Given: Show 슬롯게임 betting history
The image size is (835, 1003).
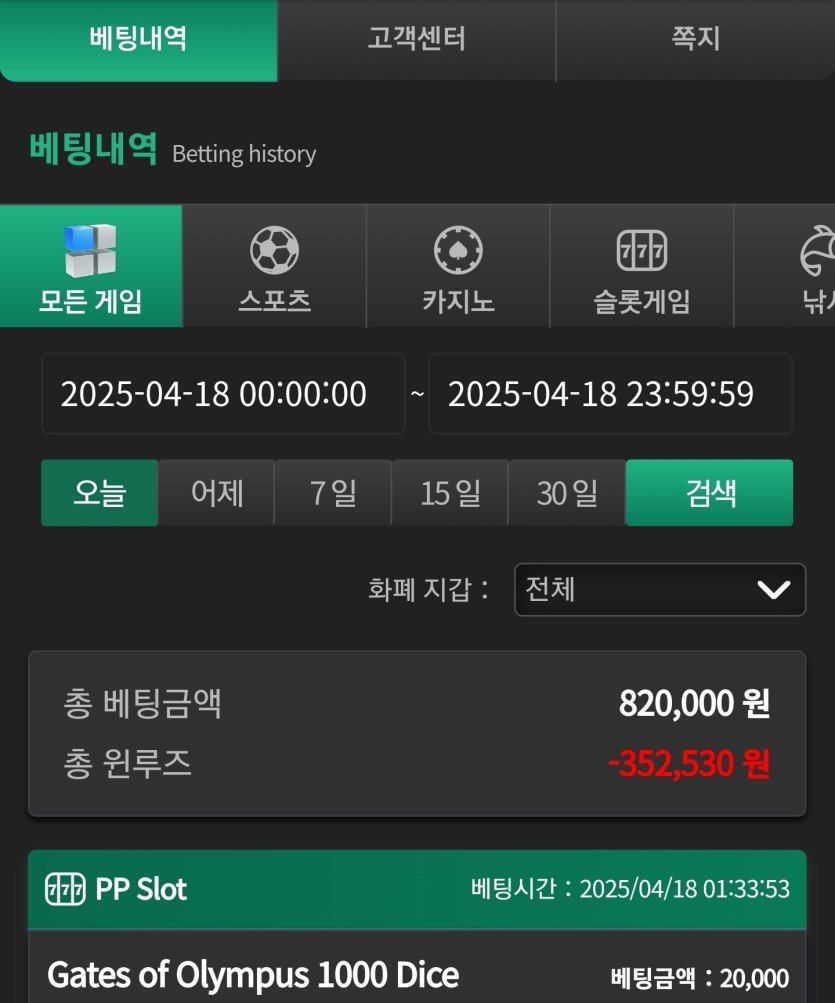Looking at the screenshot, I should click(x=641, y=267).
